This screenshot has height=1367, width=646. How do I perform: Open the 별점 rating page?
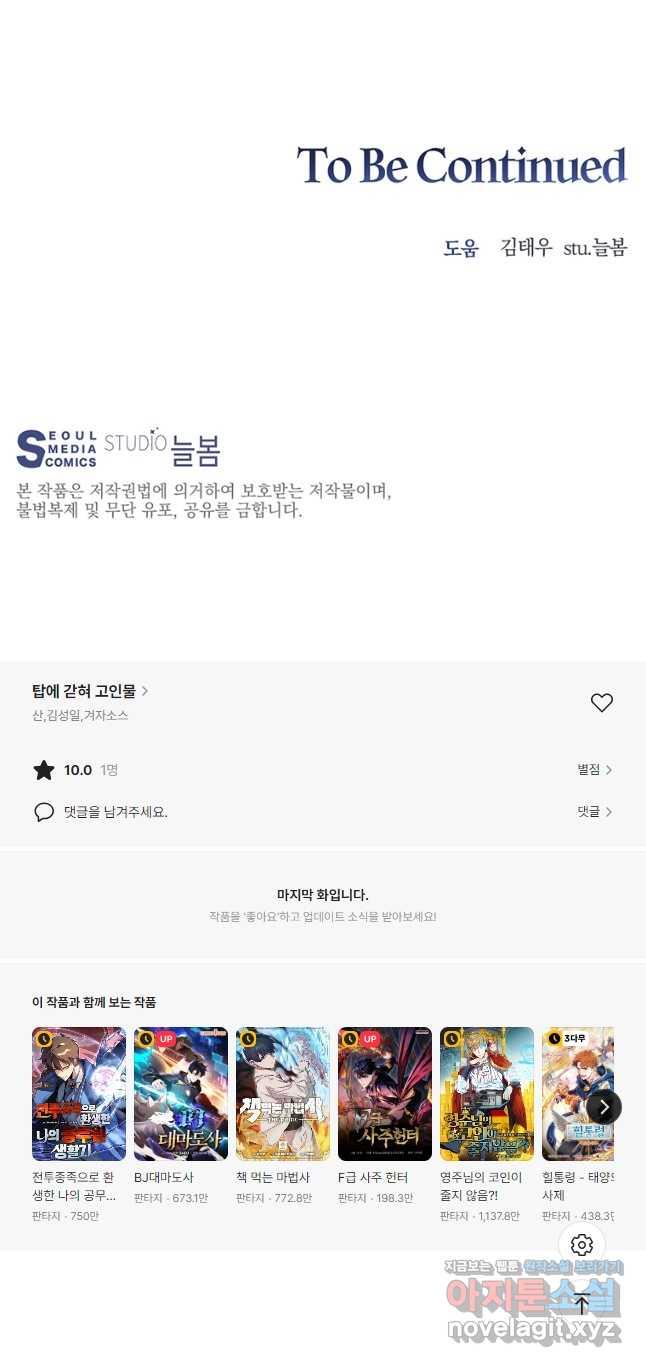click(594, 770)
